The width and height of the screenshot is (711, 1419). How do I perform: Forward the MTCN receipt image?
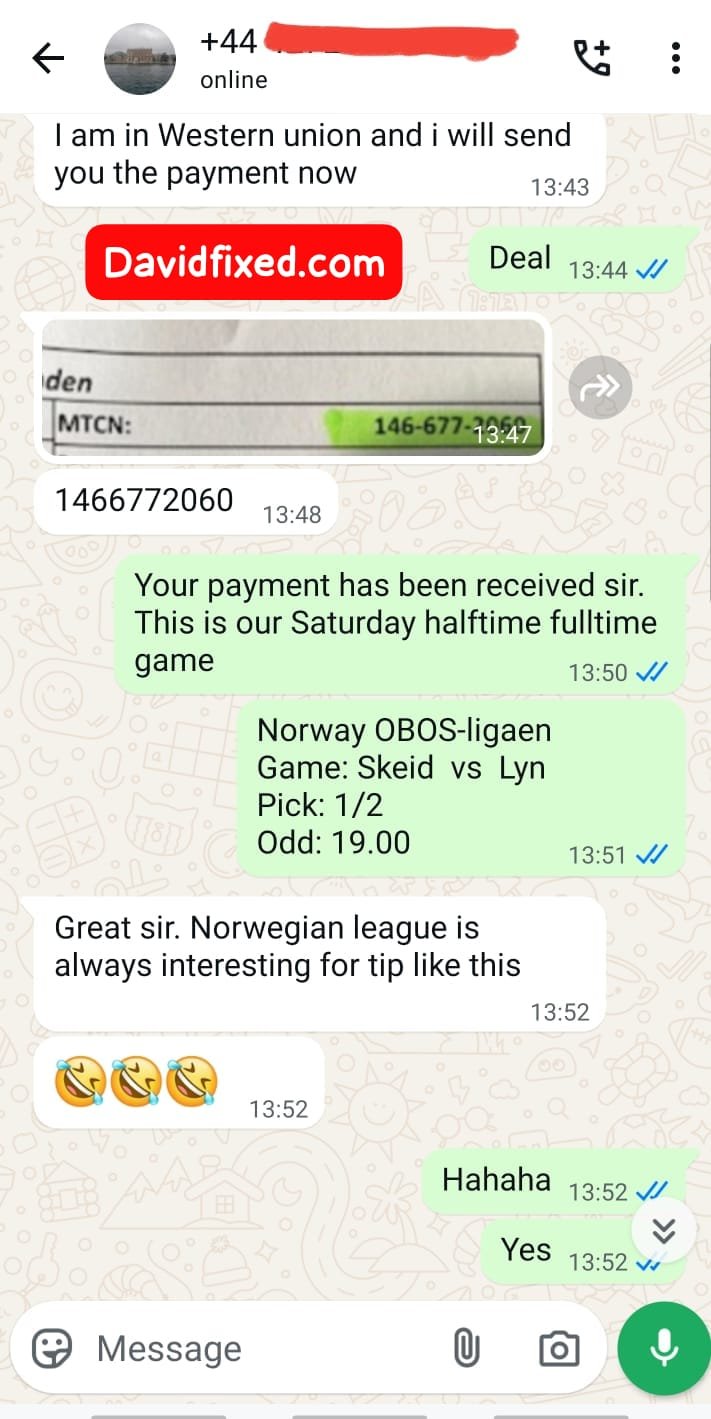[x=600, y=387]
